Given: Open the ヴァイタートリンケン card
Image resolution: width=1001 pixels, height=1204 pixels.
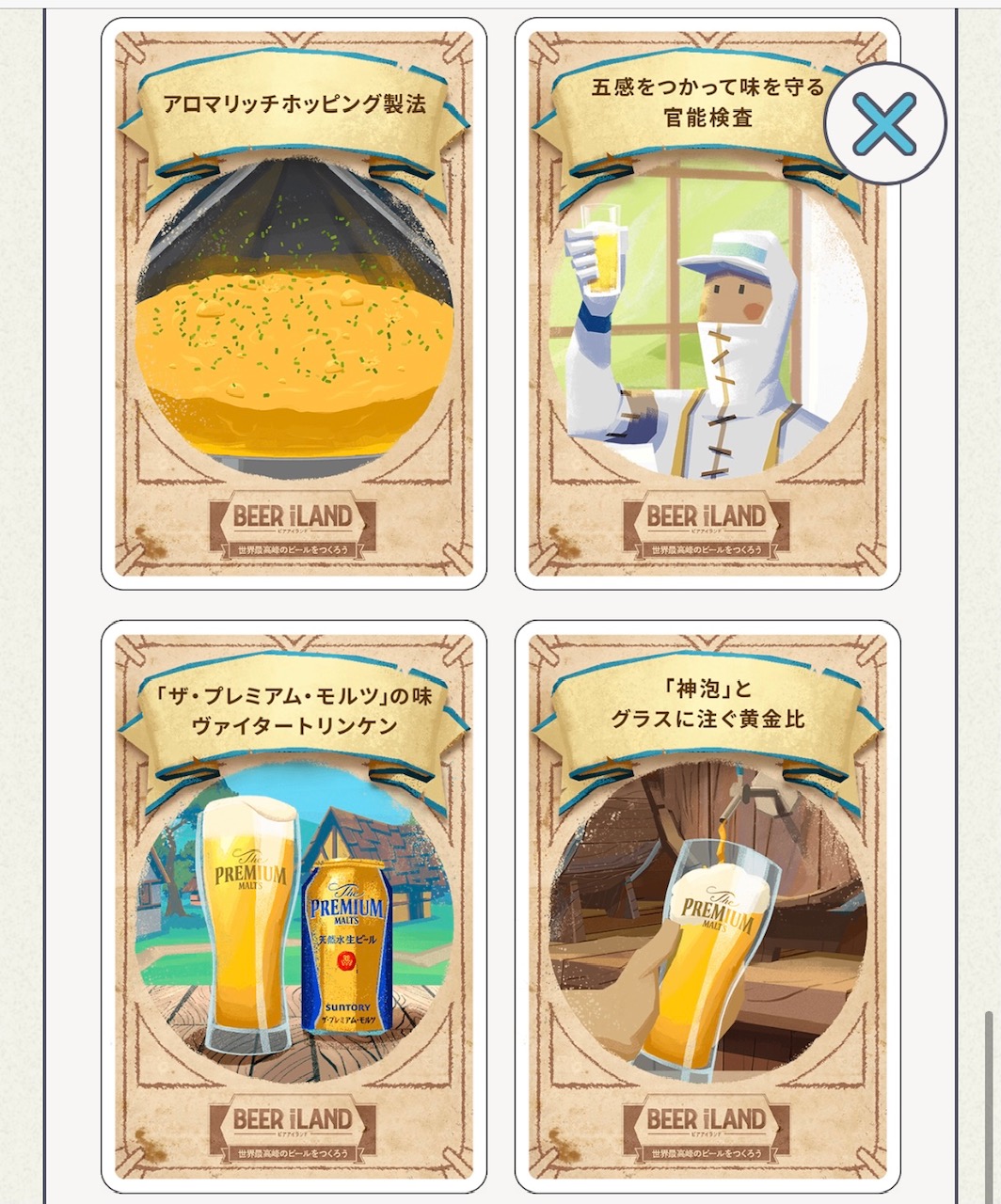Looking at the screenshot, I should 294,906.
